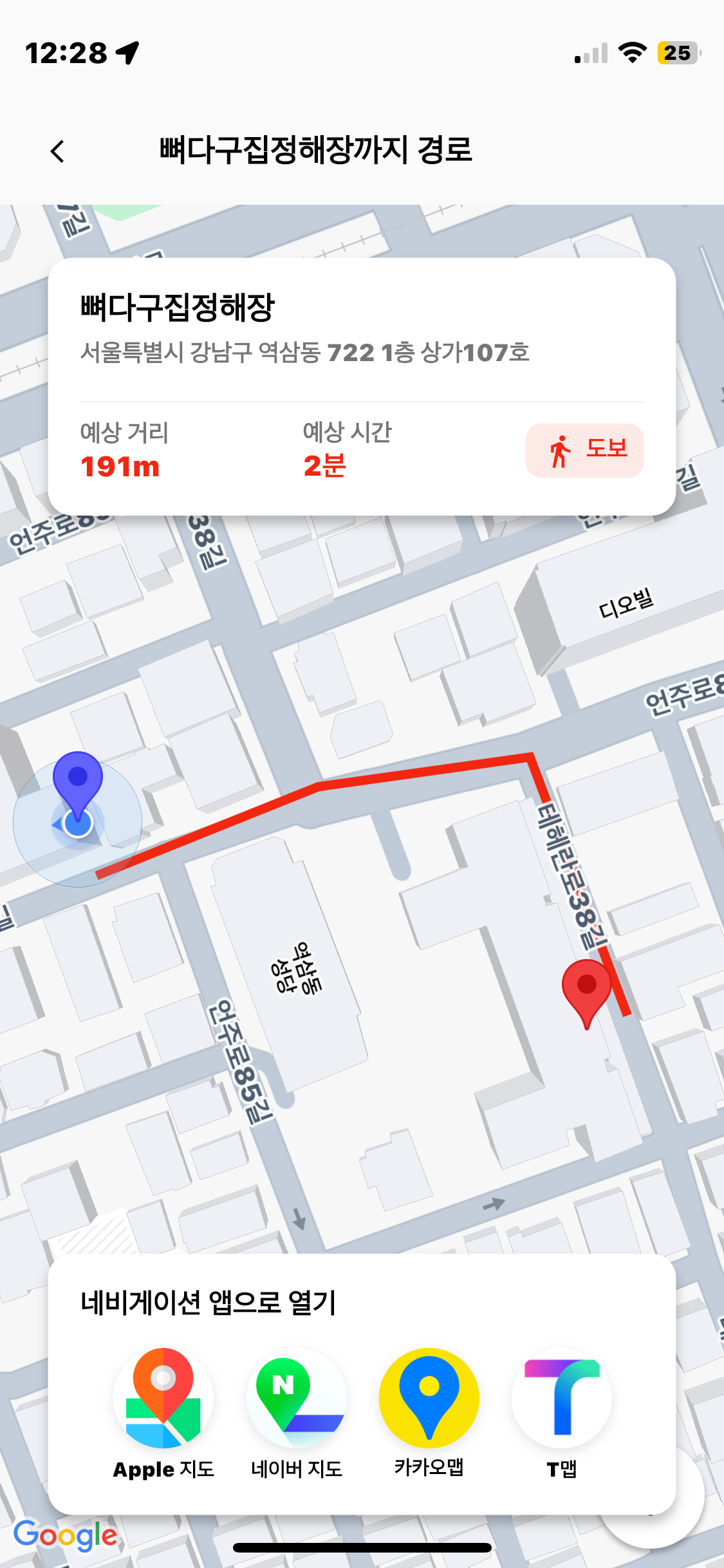Select the red walking-person icon
The image size is (724, 1568).
(x=559, y=451)
